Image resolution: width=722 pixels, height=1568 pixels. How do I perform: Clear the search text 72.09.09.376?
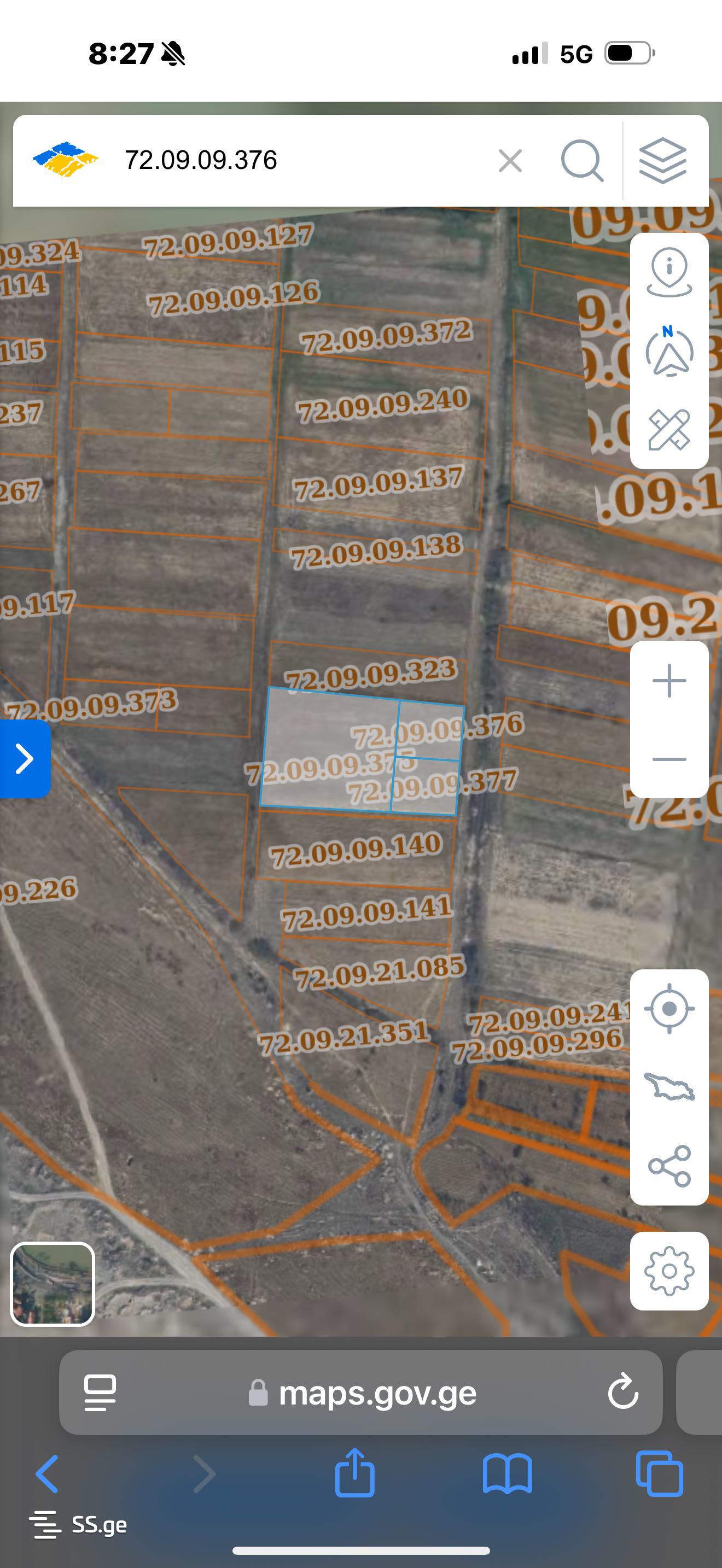click(x=510, y=161)
